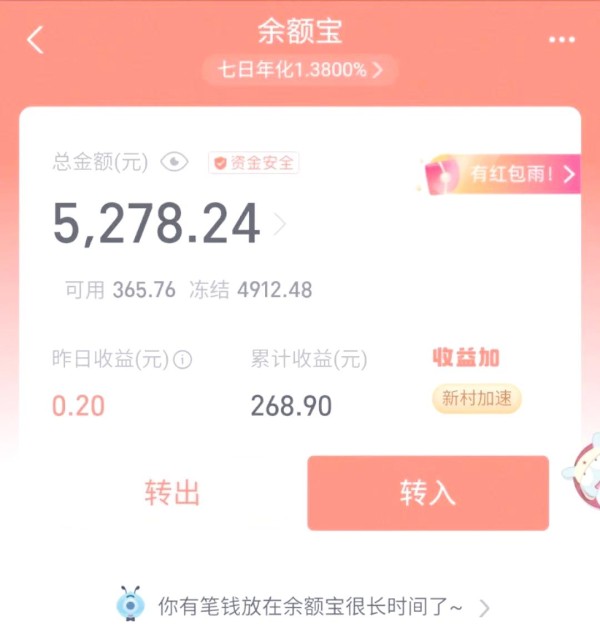600x632 pixels.
Task: Hide the total amount with the eye icon
Action: (x=175, y=162)
